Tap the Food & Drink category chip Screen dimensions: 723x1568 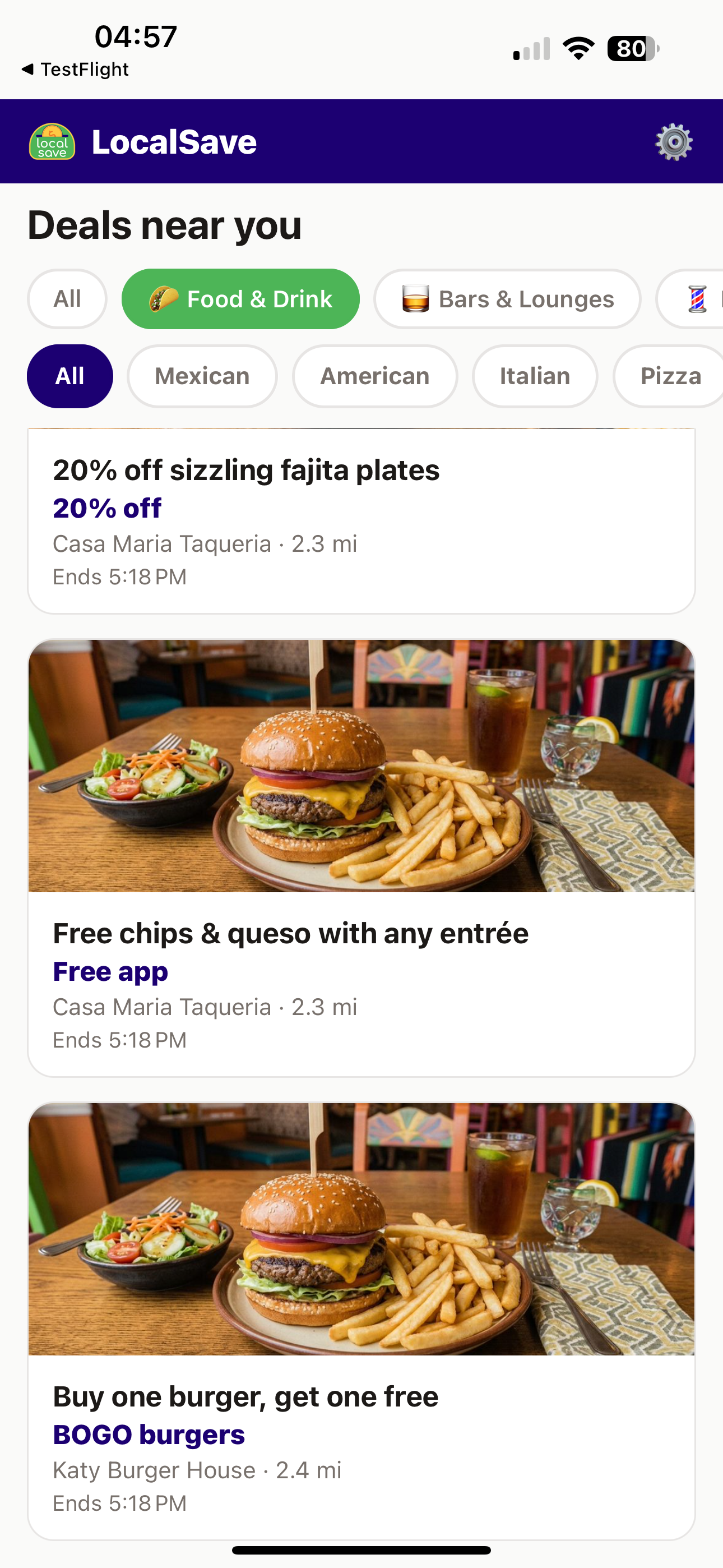point(240,299)
